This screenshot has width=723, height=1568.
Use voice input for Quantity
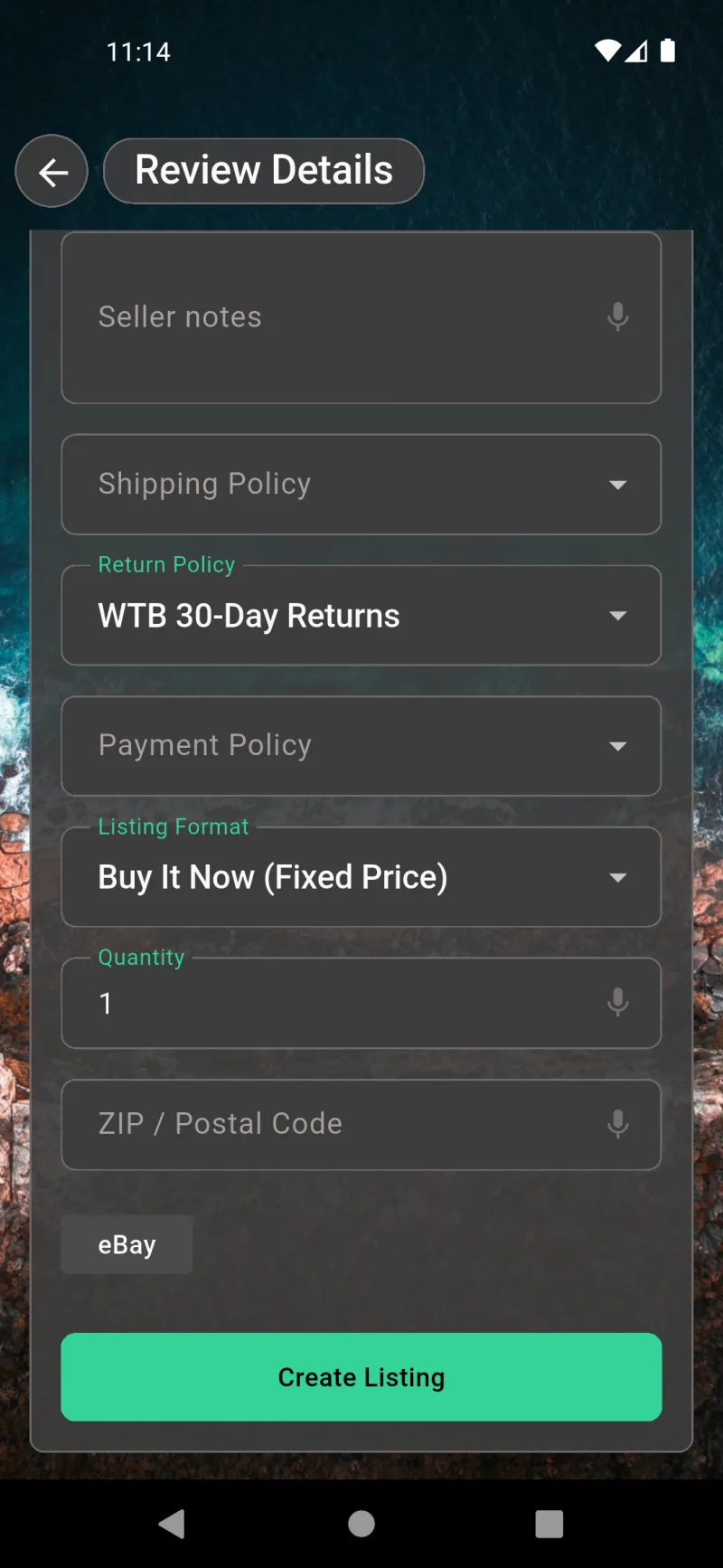click(618, 1003)
